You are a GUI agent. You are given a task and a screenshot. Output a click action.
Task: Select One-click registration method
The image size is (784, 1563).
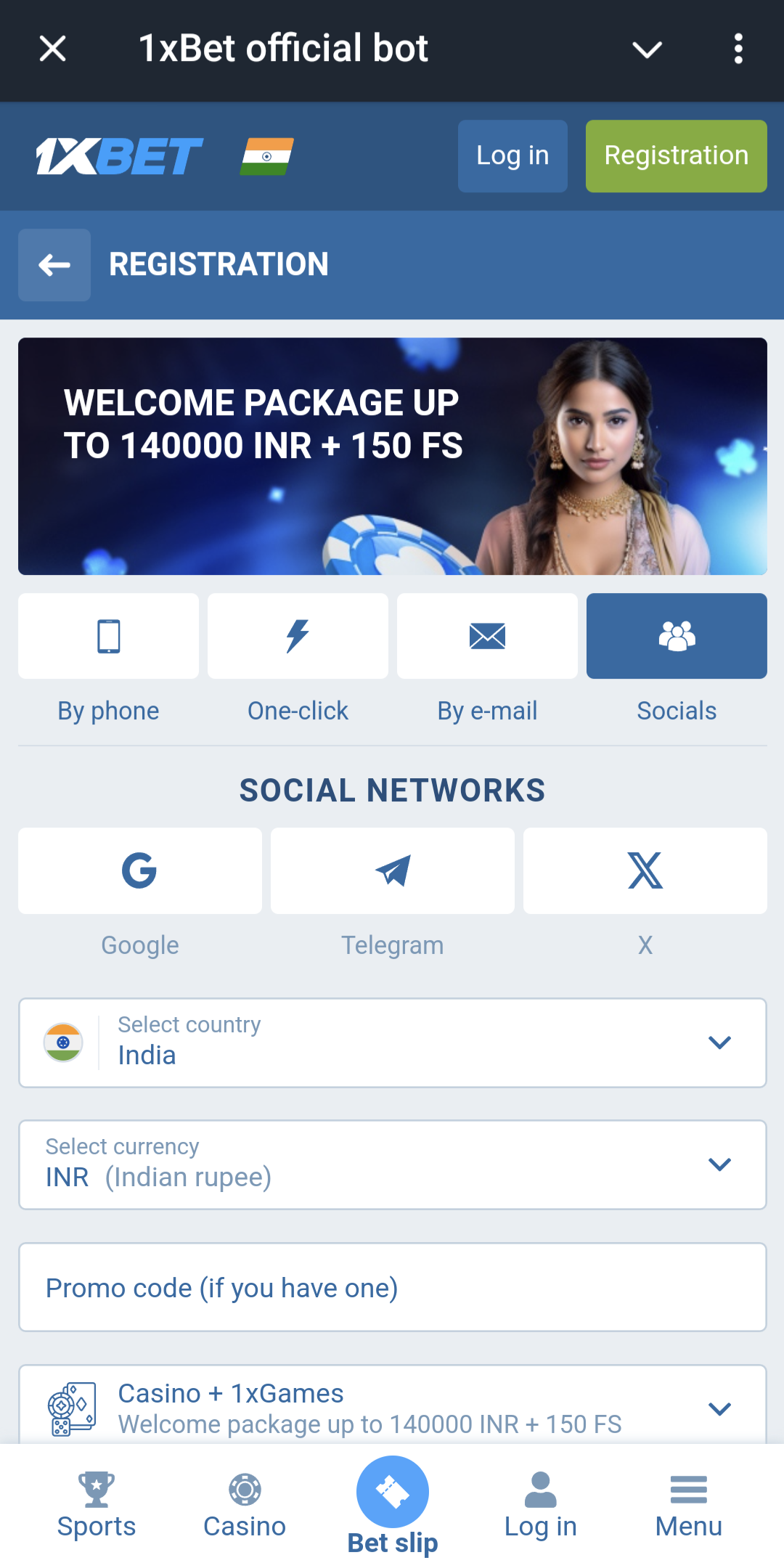point(298,637)
